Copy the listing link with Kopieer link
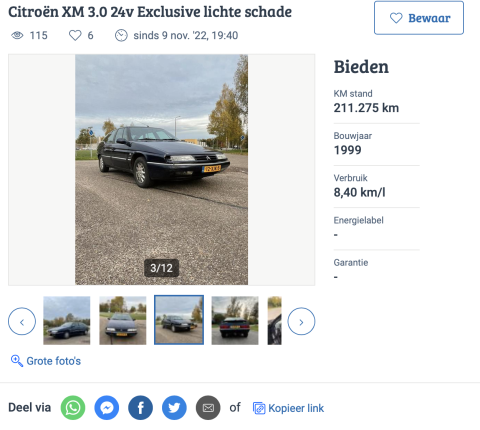This screenshot has width=480, height=430. coord(288,408)
